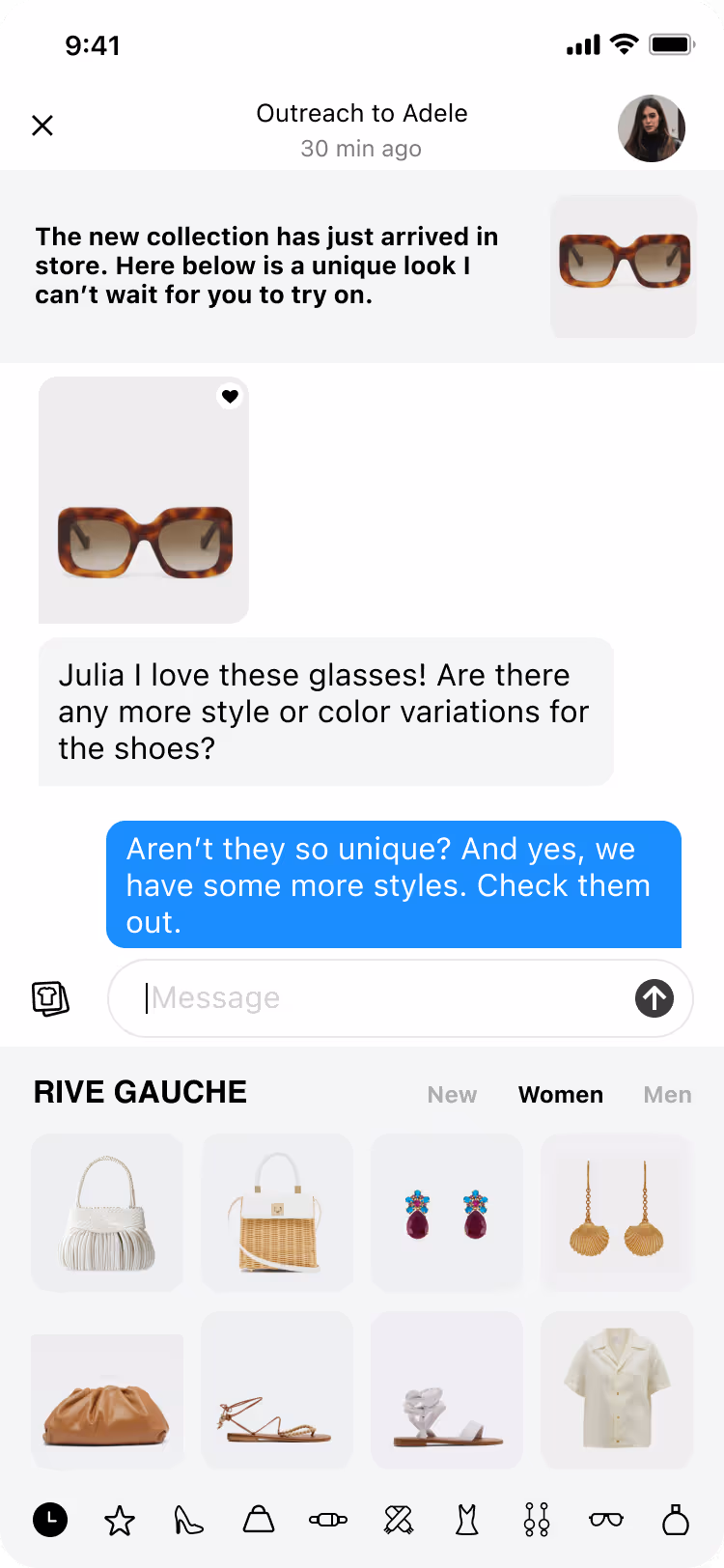Open the favorites star category

[x=120, y=1521]
